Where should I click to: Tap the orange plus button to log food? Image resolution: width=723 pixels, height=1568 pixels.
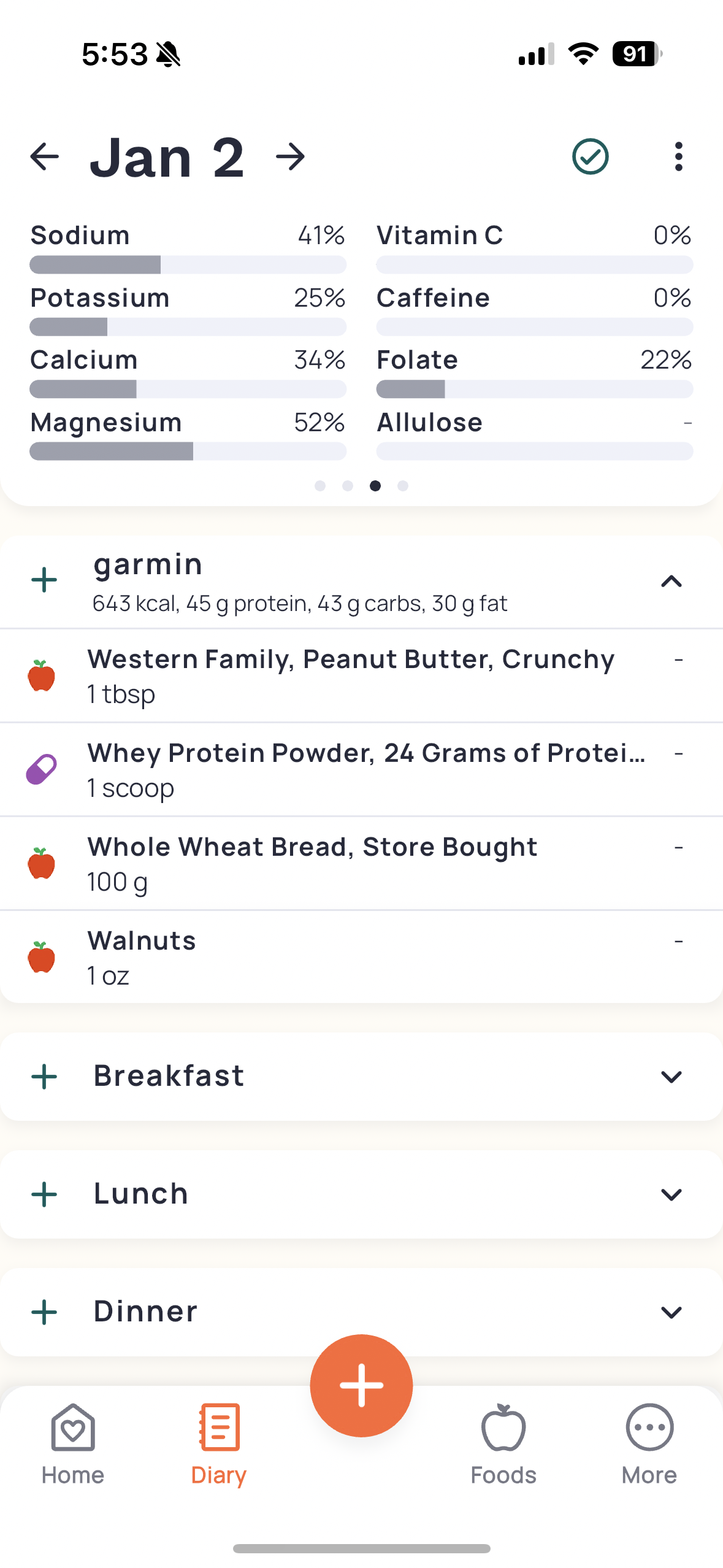click(361, 1386)
